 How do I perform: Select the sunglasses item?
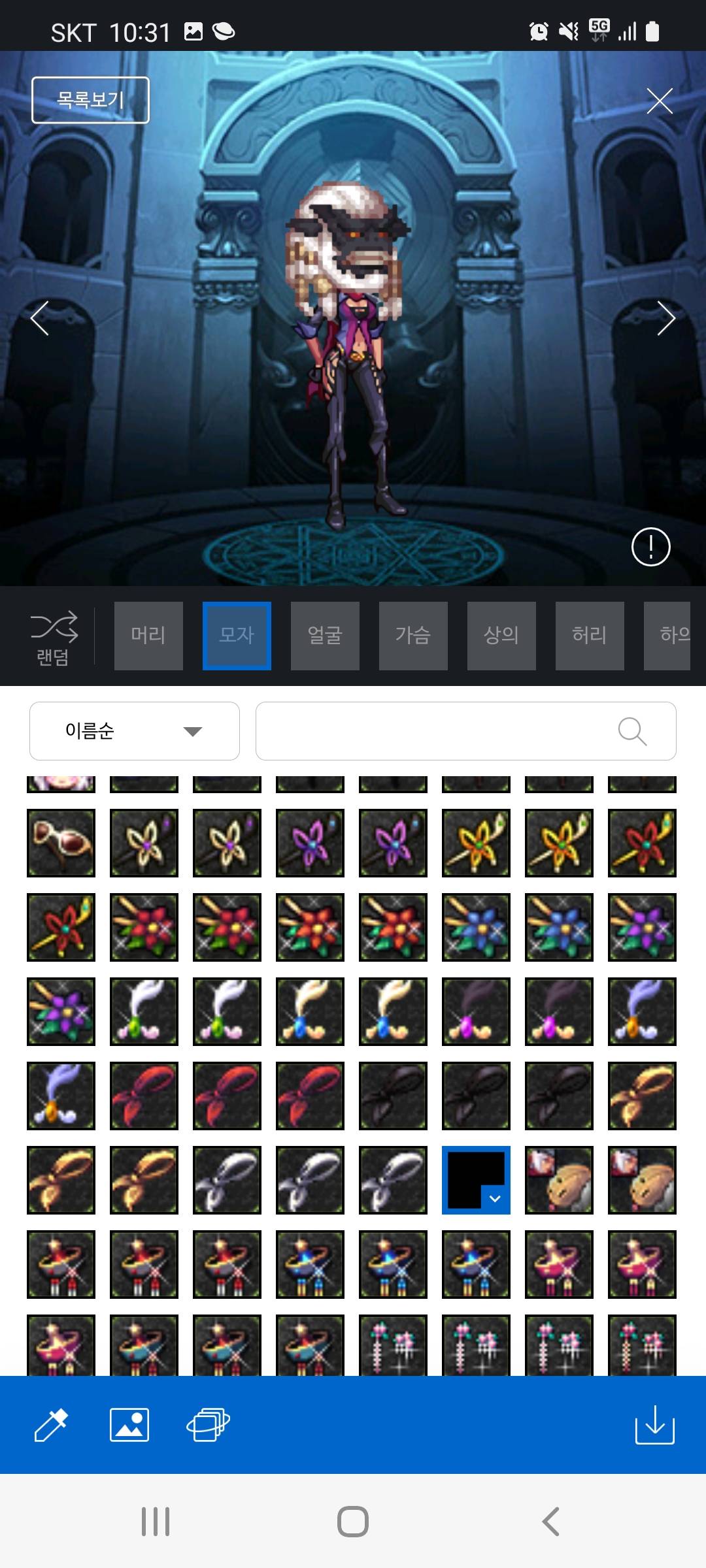pyautogui.click(x=61, y=842)
